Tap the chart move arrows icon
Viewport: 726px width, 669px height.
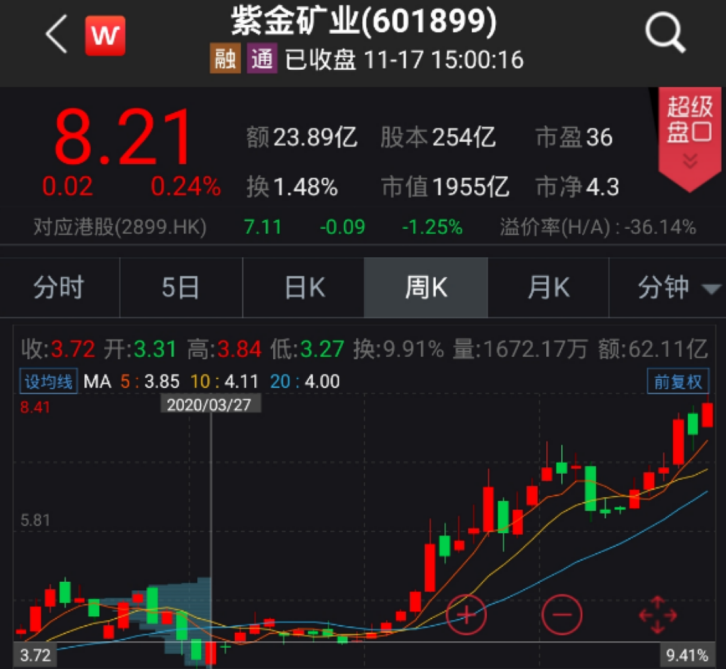657,612
